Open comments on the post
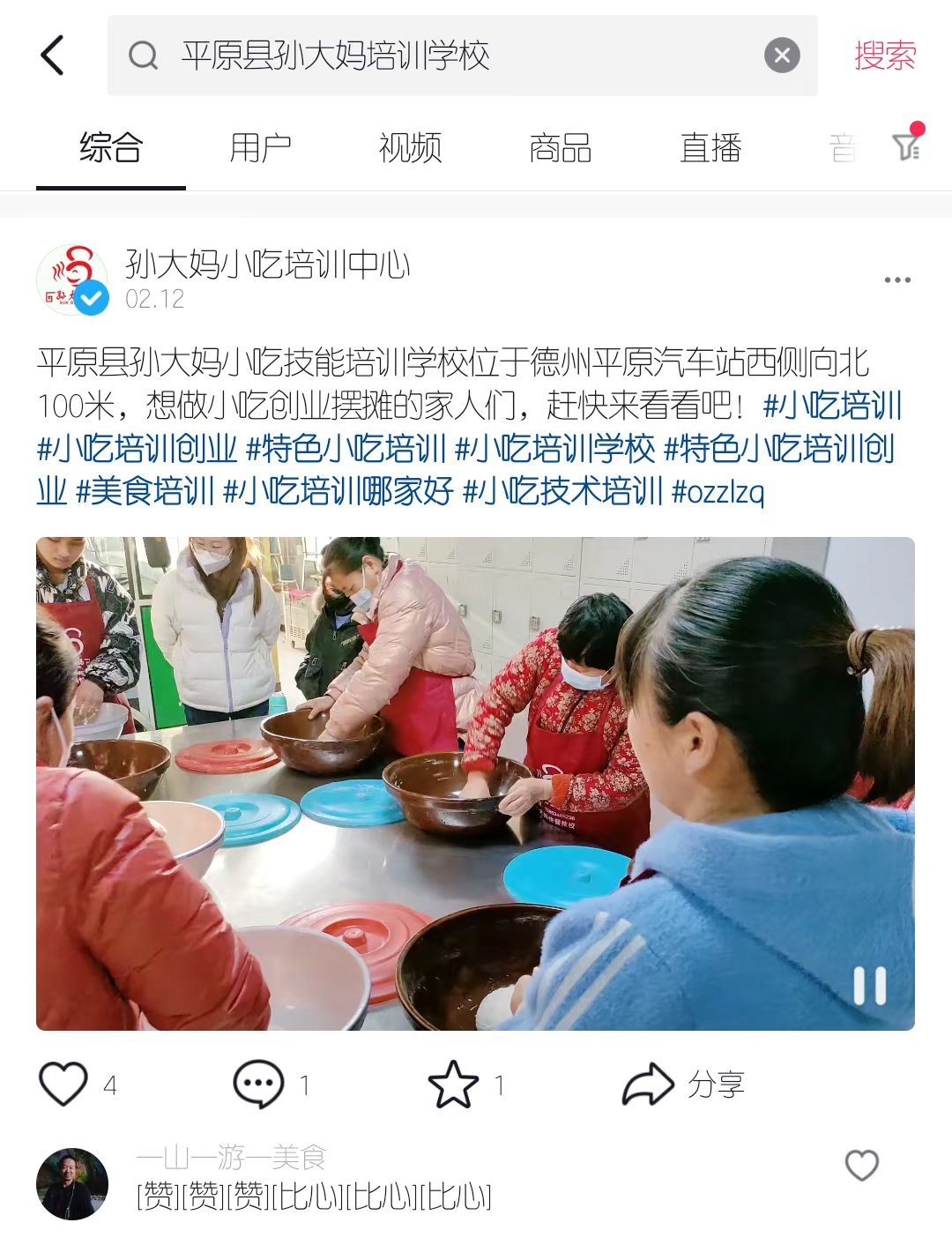952x1260 pixels. coord(257,1084)
